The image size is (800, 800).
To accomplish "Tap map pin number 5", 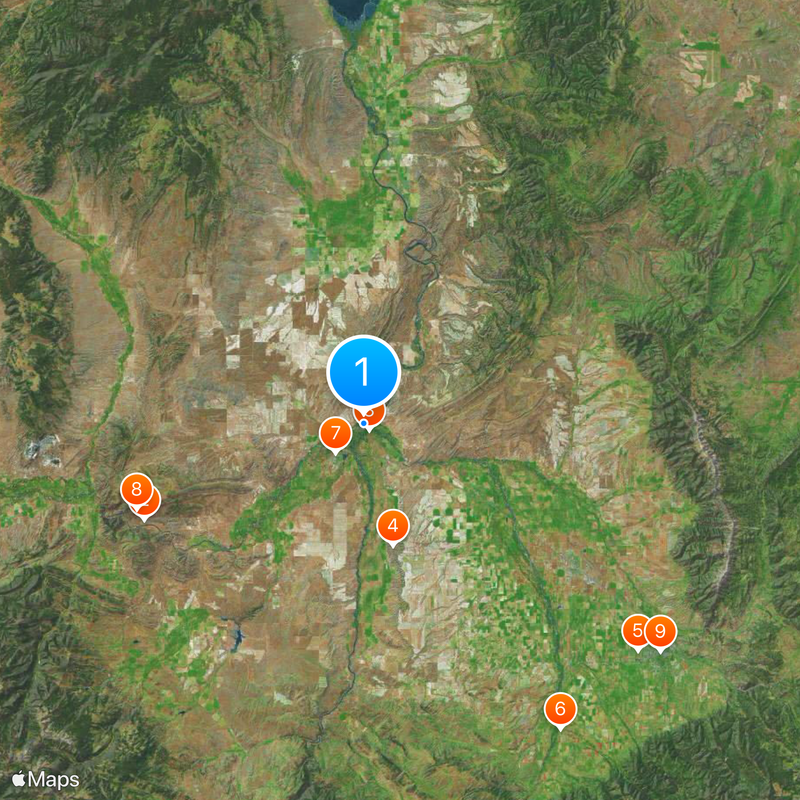I will pos(635,631).
